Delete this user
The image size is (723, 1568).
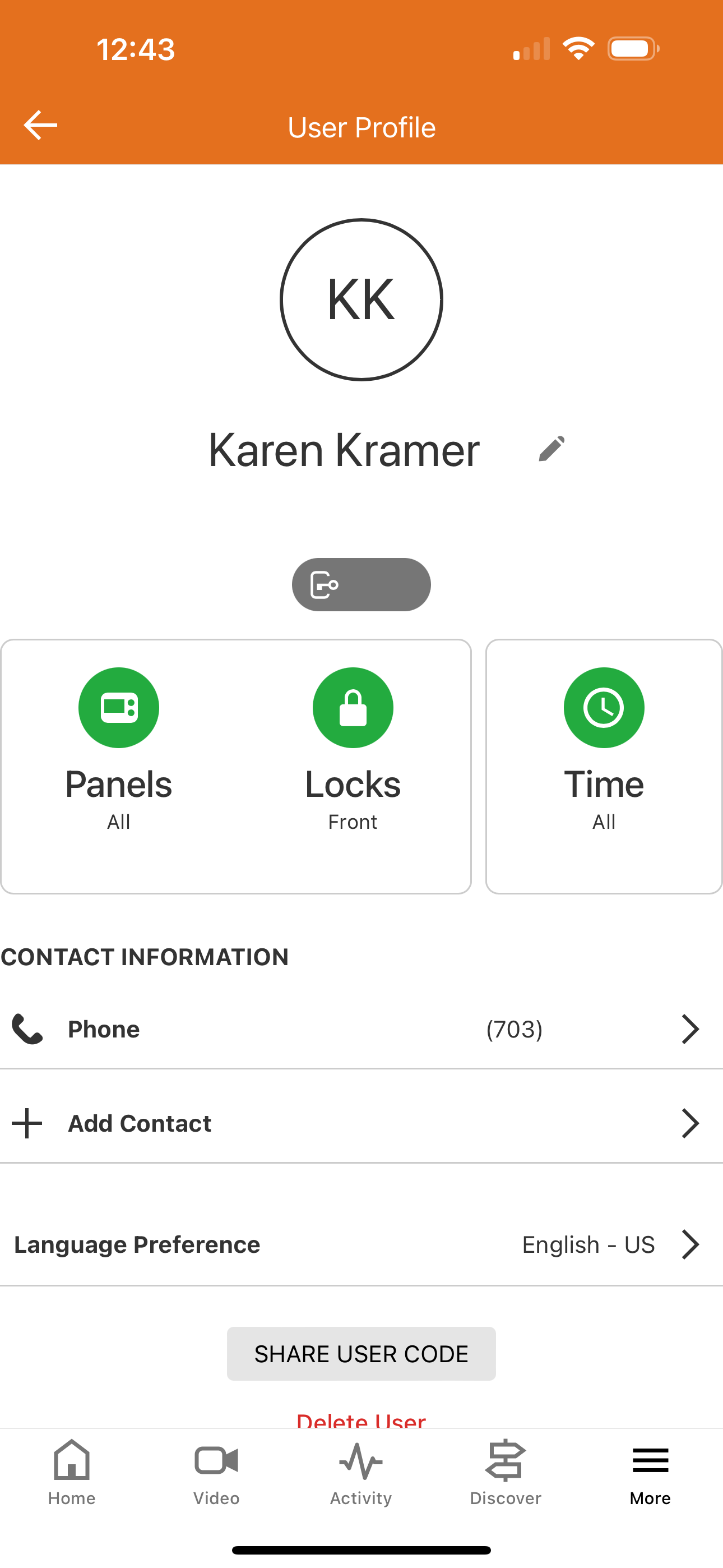[x=361, y=1419]
